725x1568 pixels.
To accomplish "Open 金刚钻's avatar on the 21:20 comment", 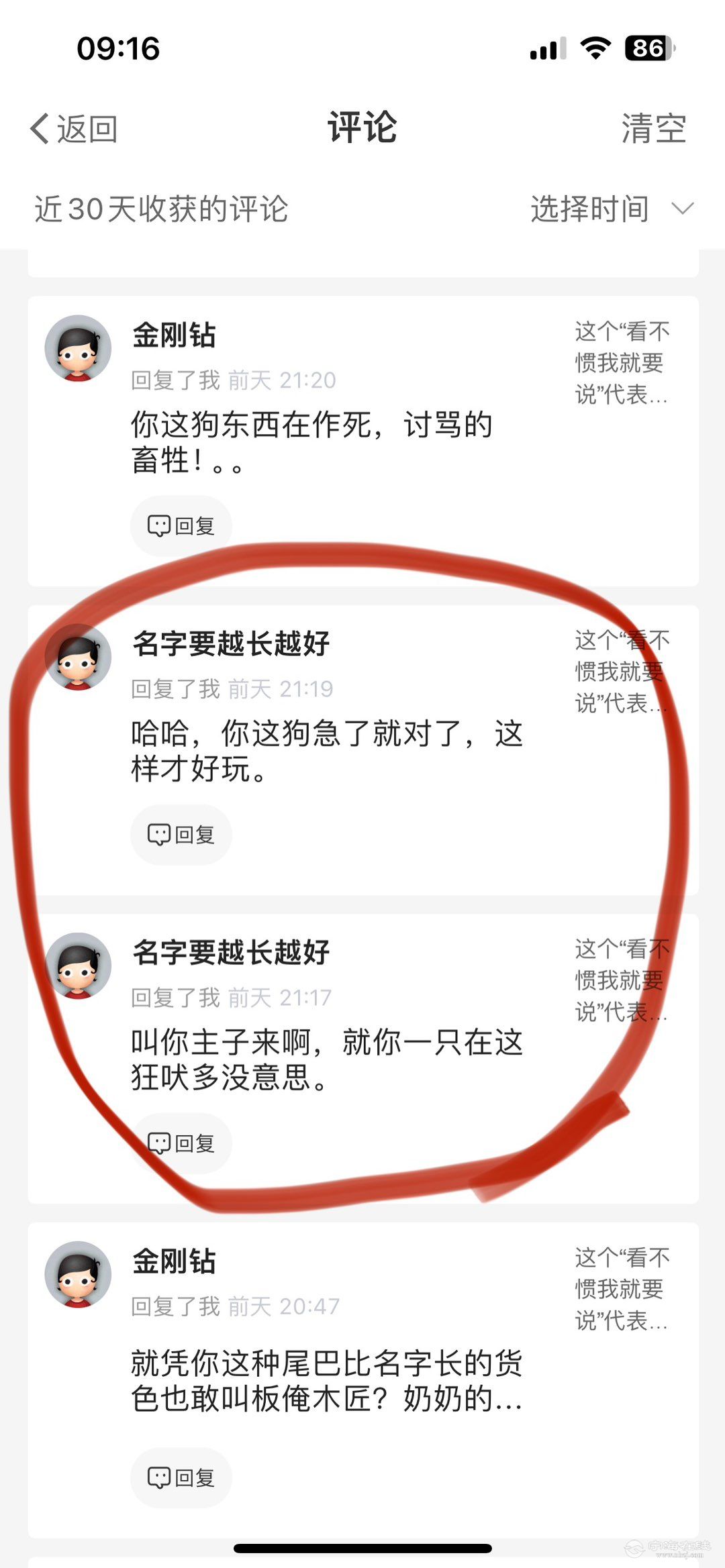I will [x=78, y=348].
